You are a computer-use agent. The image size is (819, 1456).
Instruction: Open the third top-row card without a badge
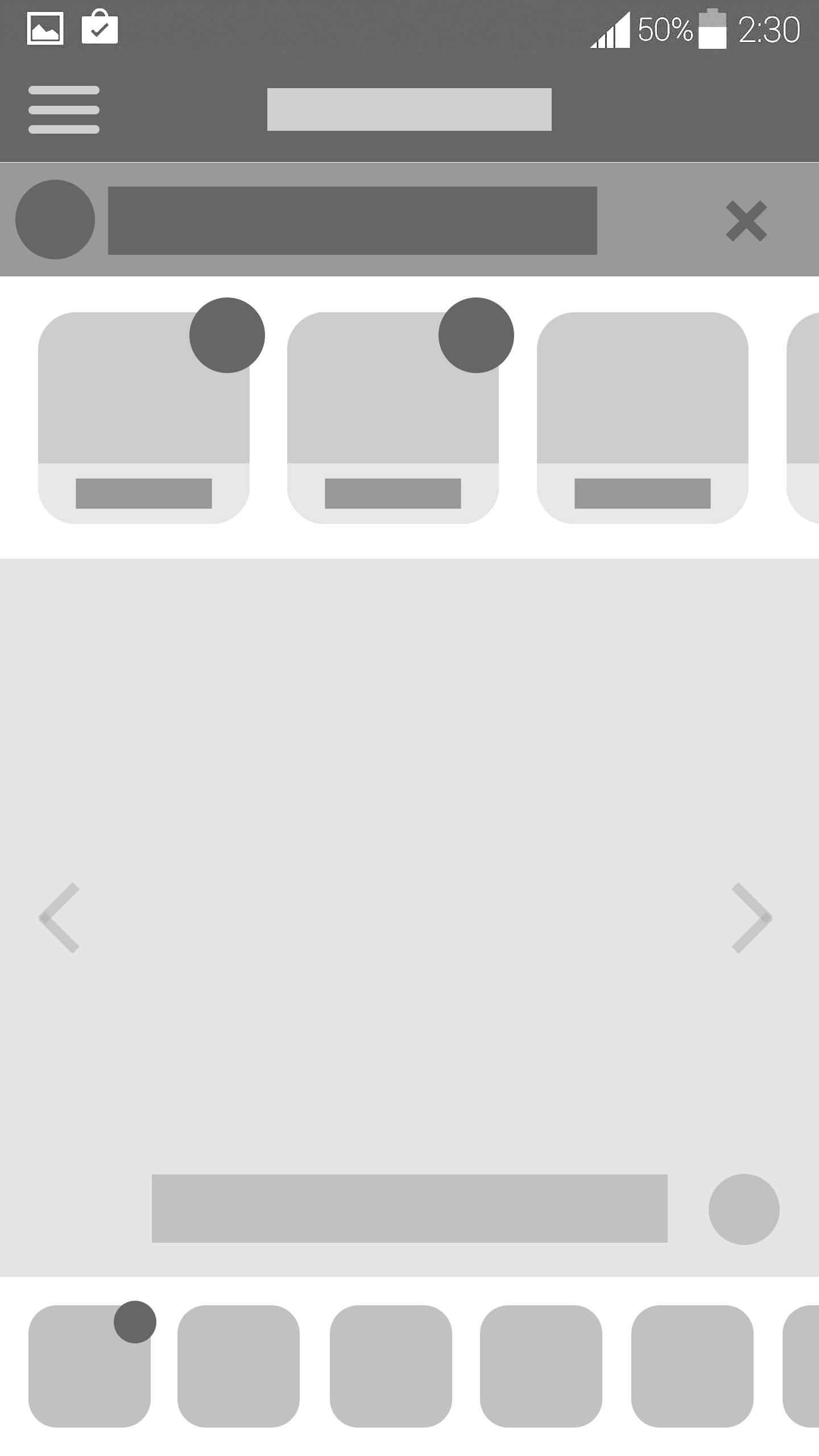click(643, 417)
